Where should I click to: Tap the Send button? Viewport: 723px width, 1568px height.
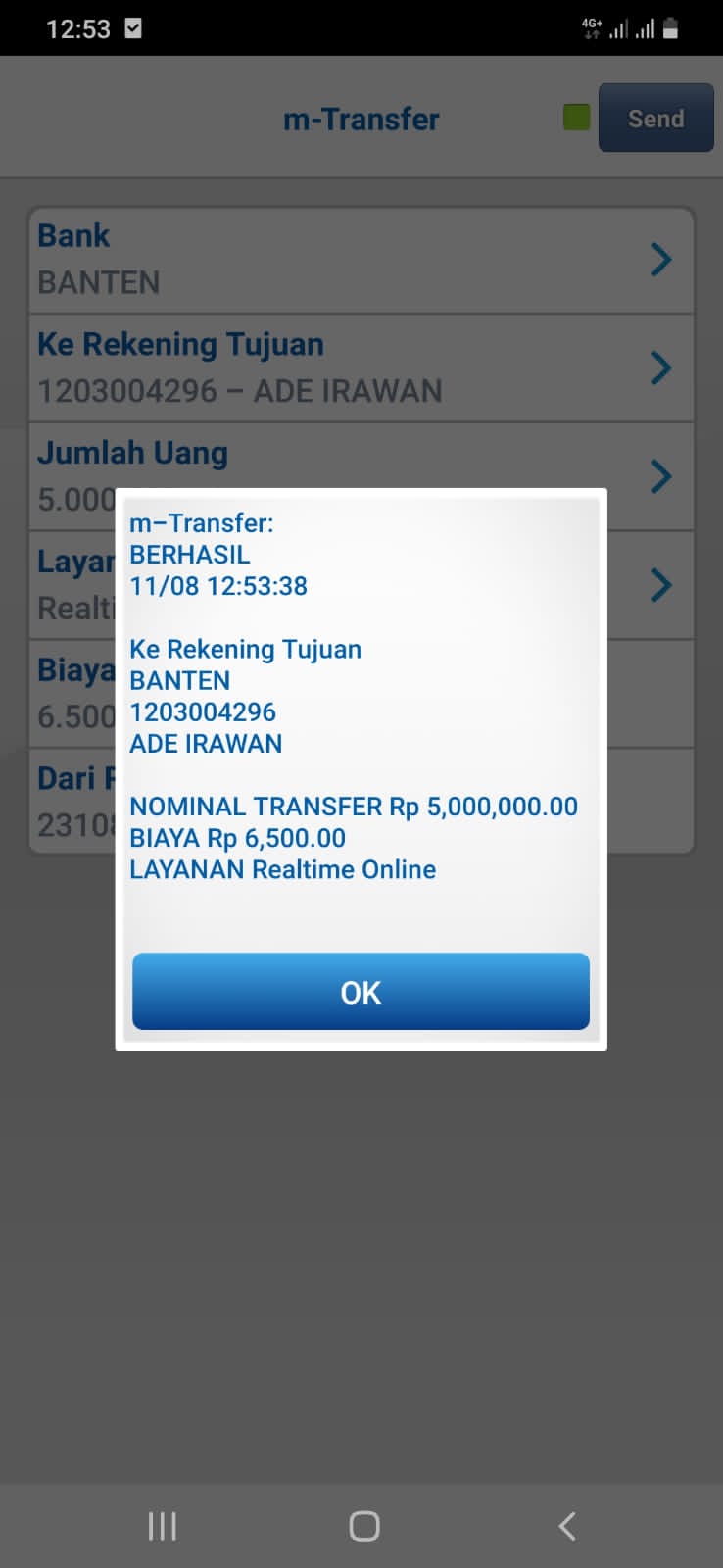[655, 119]
